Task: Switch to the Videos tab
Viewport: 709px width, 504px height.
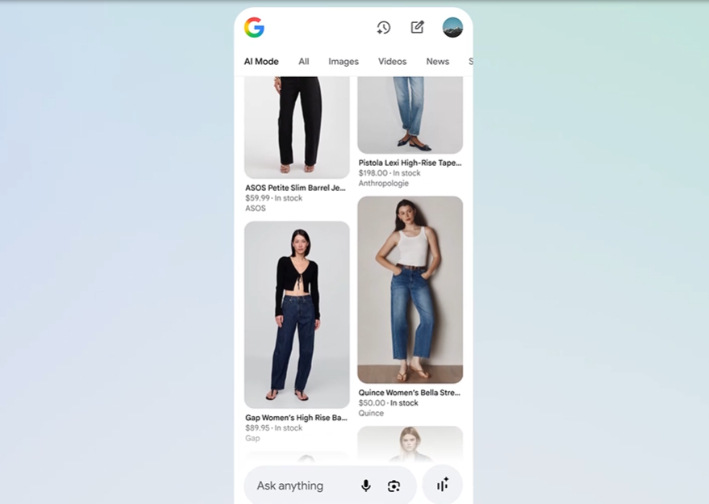Action: [392, 62]
